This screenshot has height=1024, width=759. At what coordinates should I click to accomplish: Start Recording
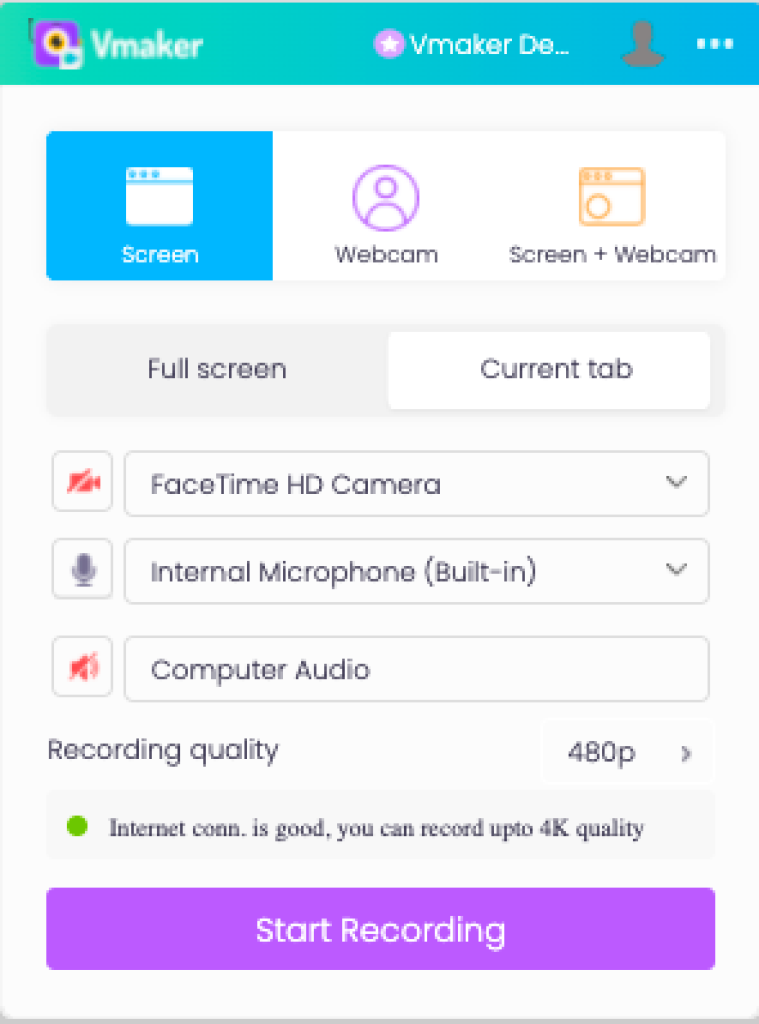tap(380, 929)
